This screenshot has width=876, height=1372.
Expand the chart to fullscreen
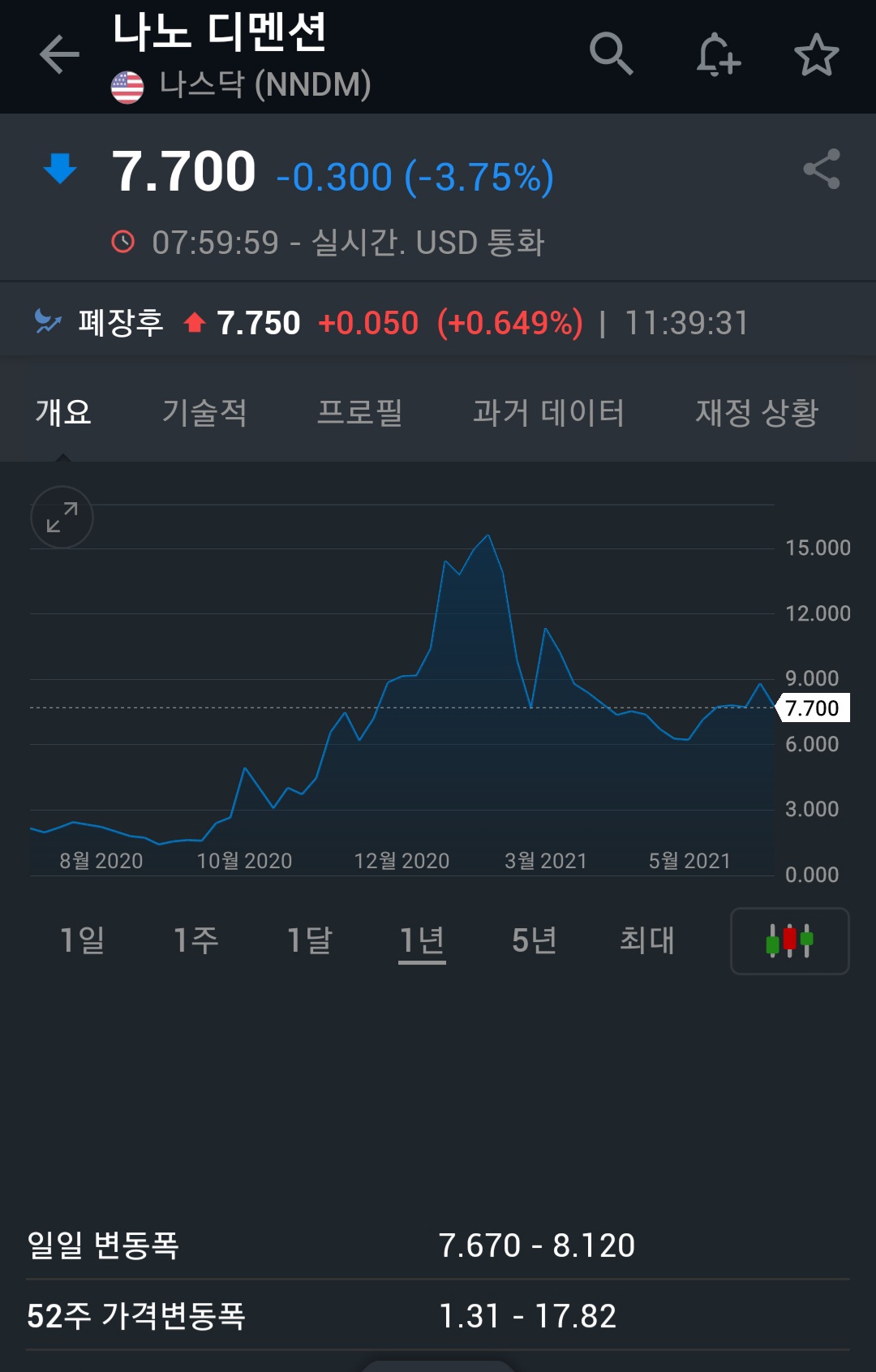coord(61,517)
